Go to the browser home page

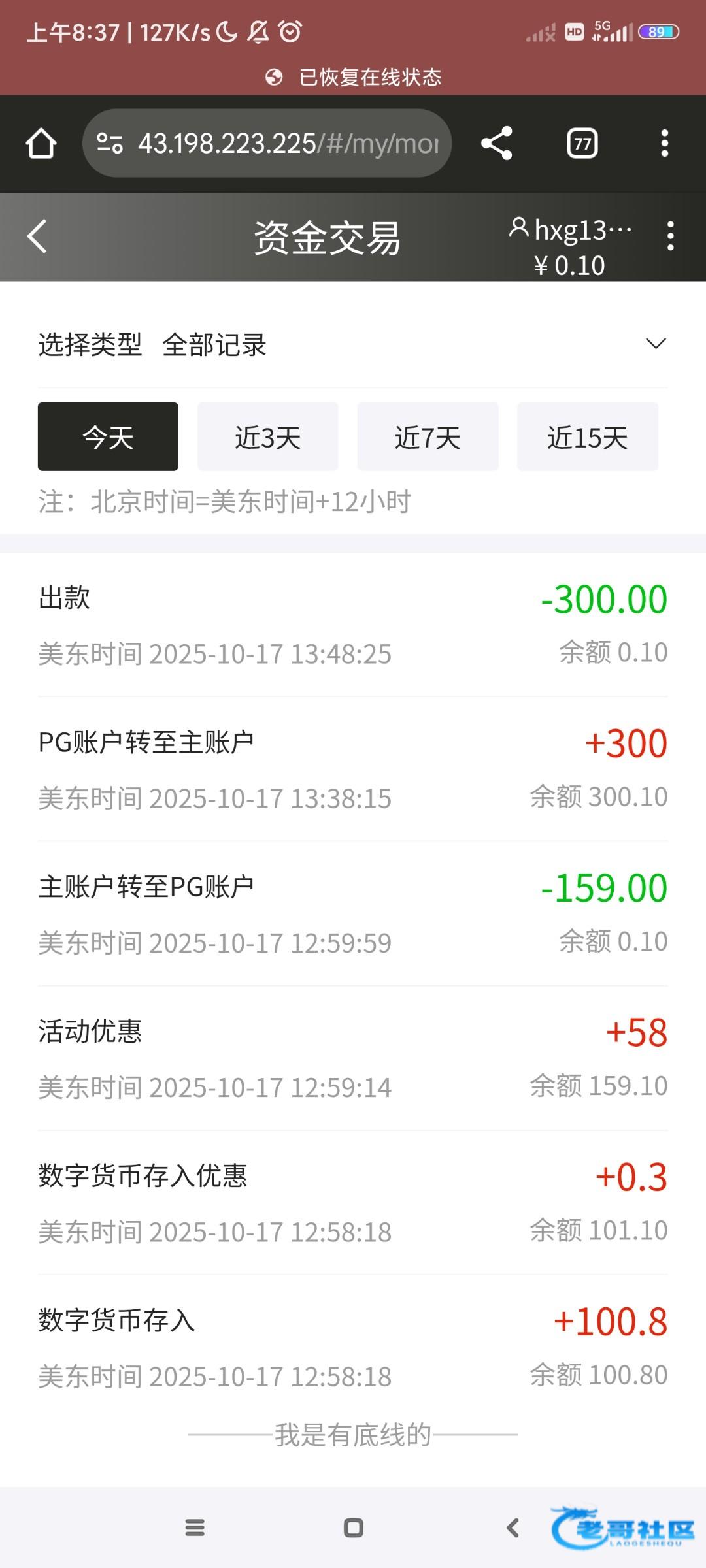[41, 144]
